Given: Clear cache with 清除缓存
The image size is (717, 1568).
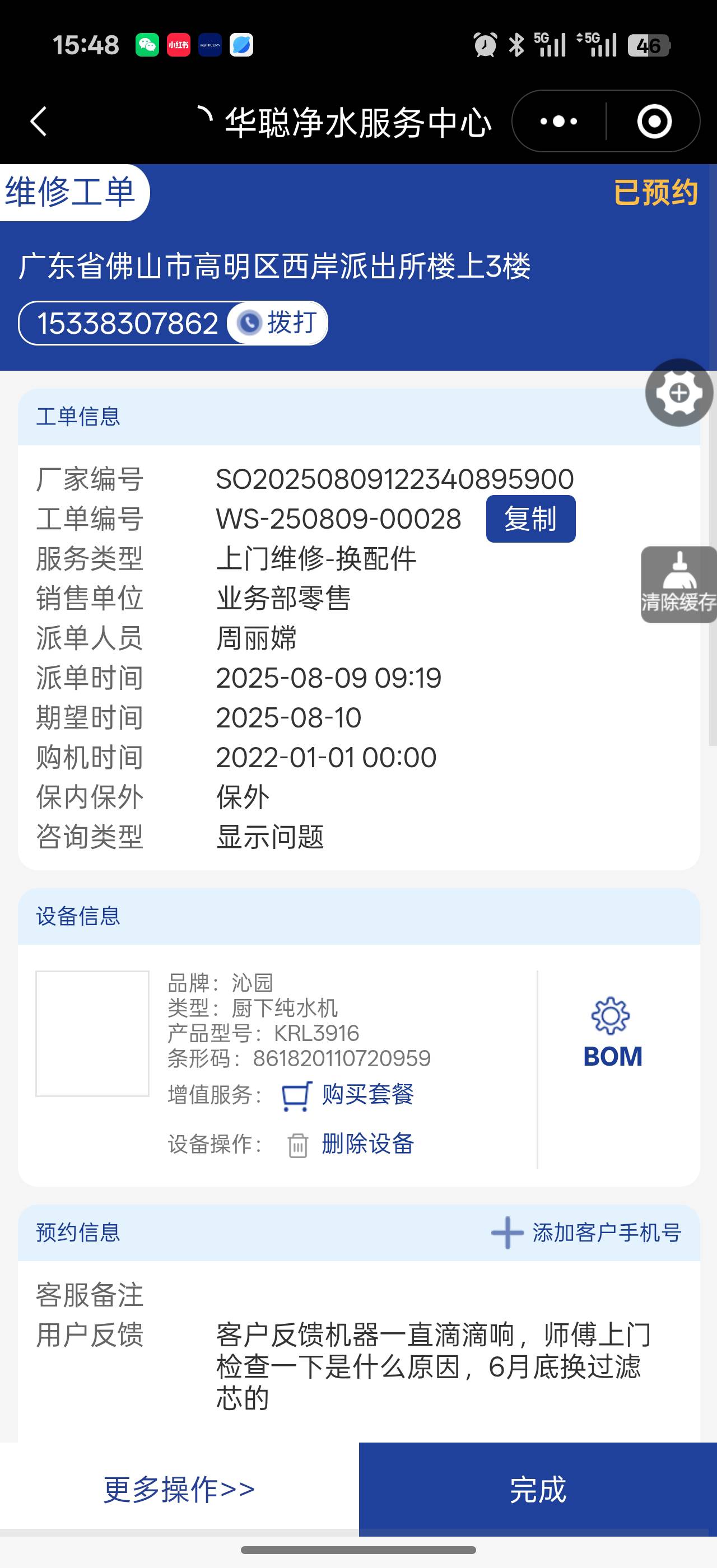Looking at the screenshot, I should [x=679, y=584].
